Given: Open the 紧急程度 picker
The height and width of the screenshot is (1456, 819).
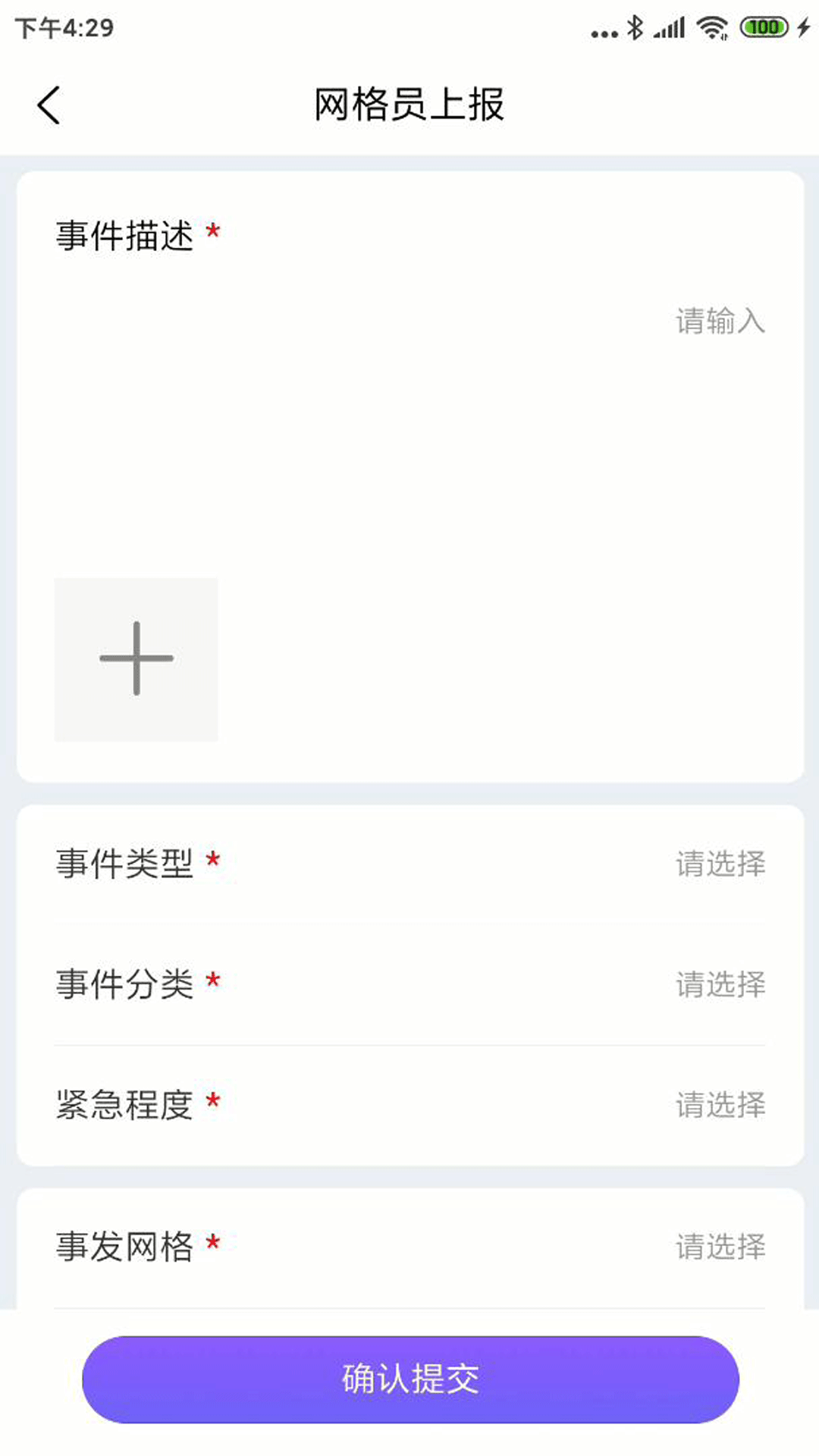Looking at the screenshot, I should (719, 1105).
